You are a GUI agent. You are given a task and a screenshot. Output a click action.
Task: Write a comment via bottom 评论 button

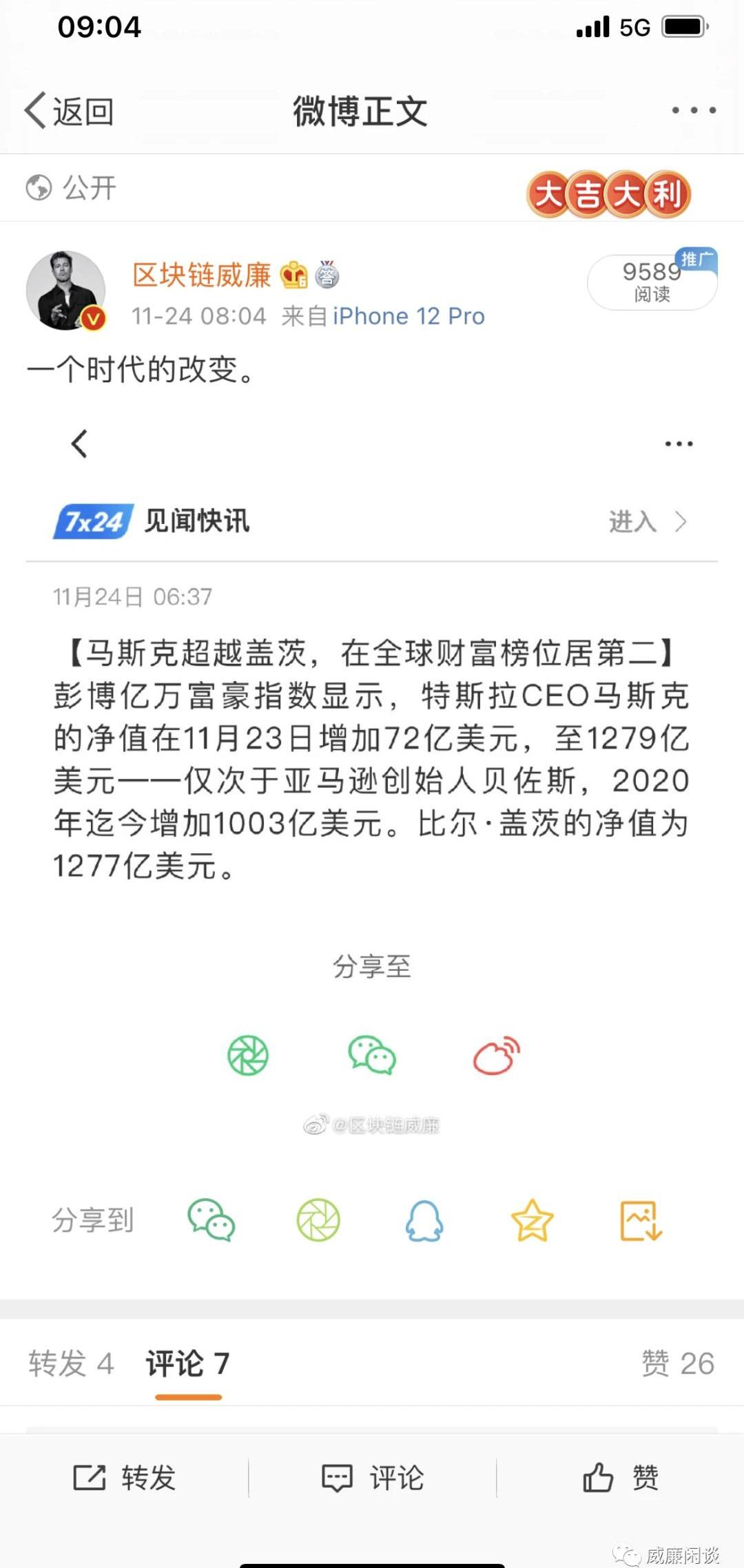coord(372,1478)
